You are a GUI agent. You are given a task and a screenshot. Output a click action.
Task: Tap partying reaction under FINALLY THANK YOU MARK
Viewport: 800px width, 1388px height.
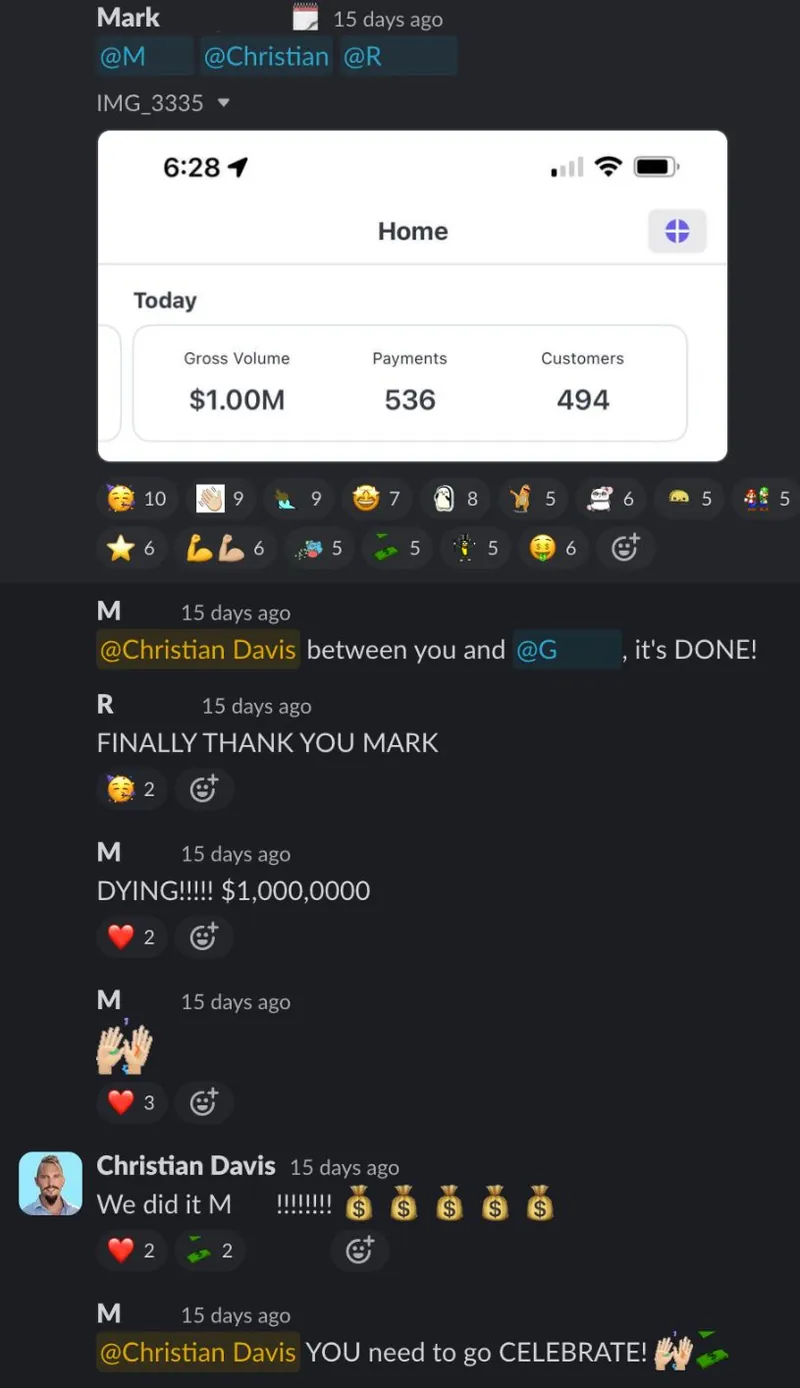tap(131, 789)
